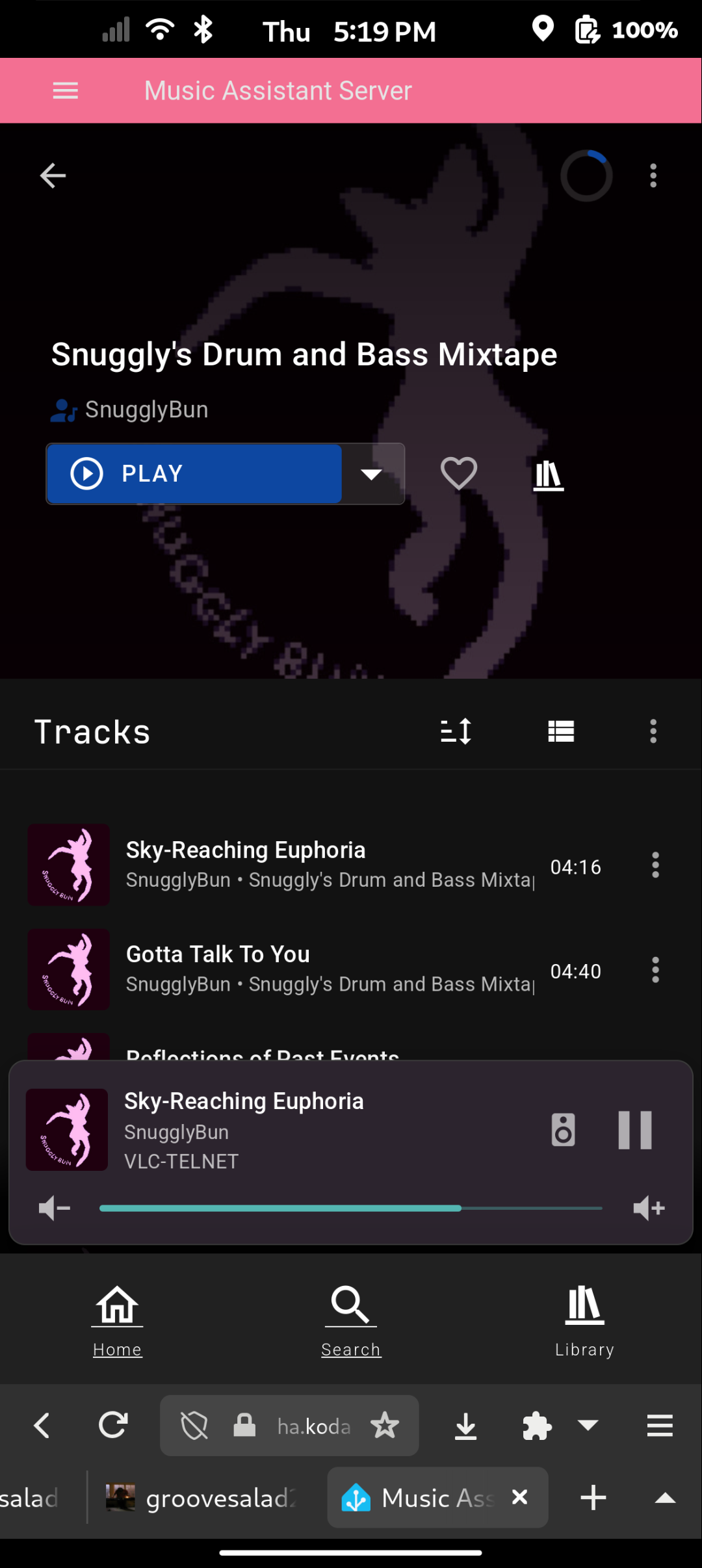Change the tracks sort order
This screenshot has width=702, height=1568.
(x=456, y=731)
